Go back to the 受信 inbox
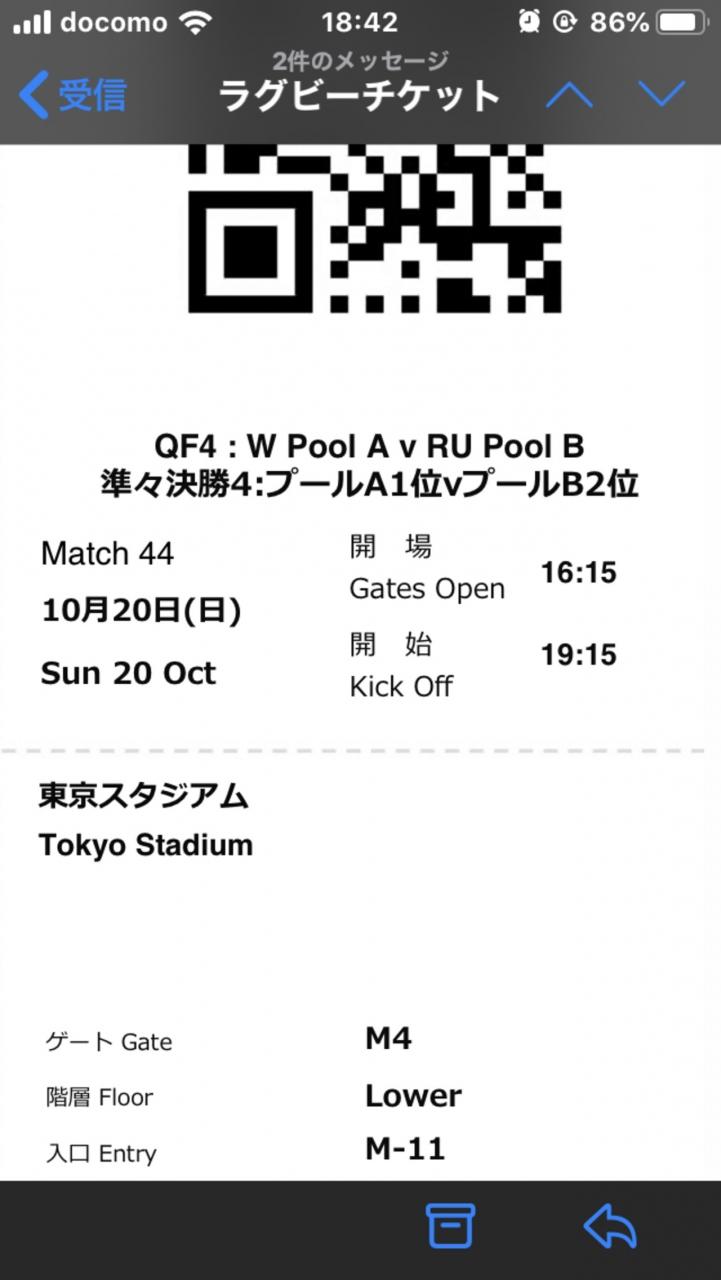Image resolution: width=721 pixels, height=1280 pixels. pos(74,95)
